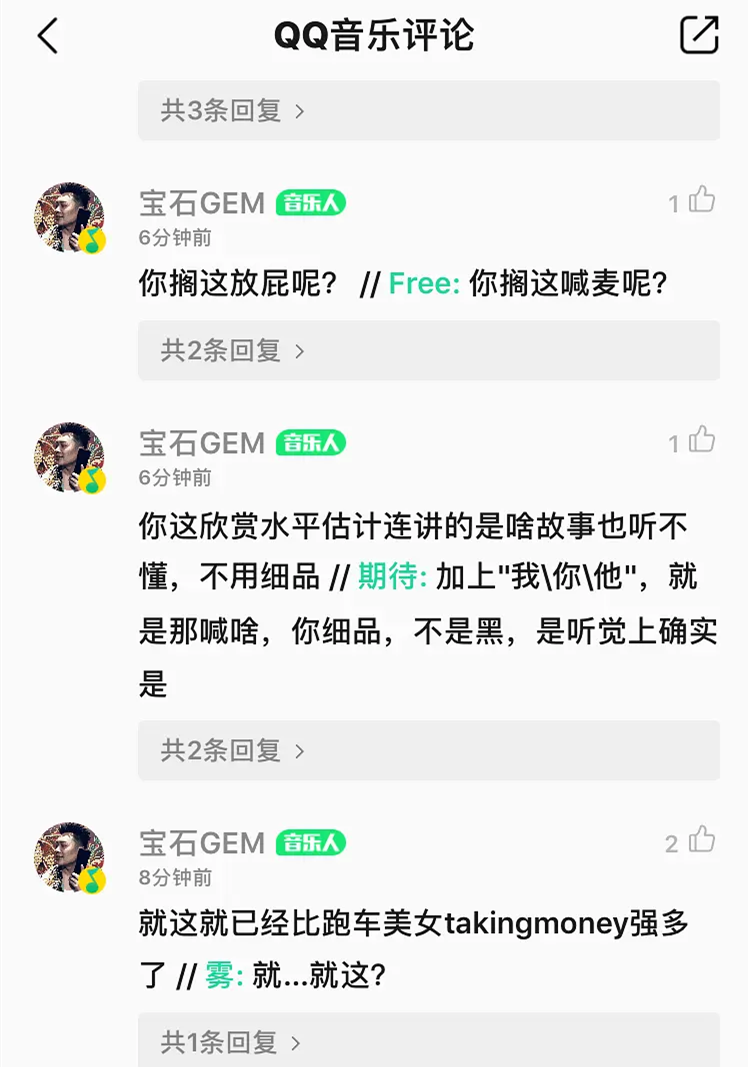Click the QQ音乐评论 header title
Image resolution: width=748 pixels, height=1067 pixels.
tap(374, 35)
